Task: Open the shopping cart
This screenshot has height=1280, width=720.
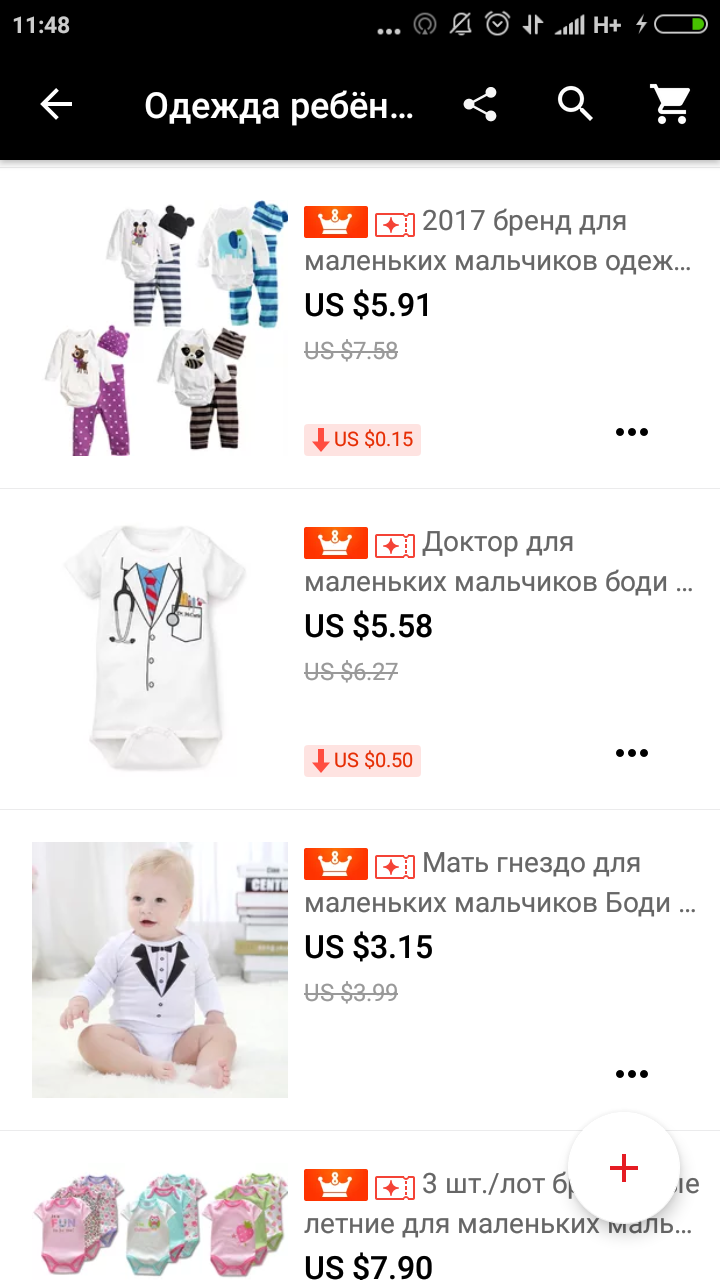Action: 670,104
